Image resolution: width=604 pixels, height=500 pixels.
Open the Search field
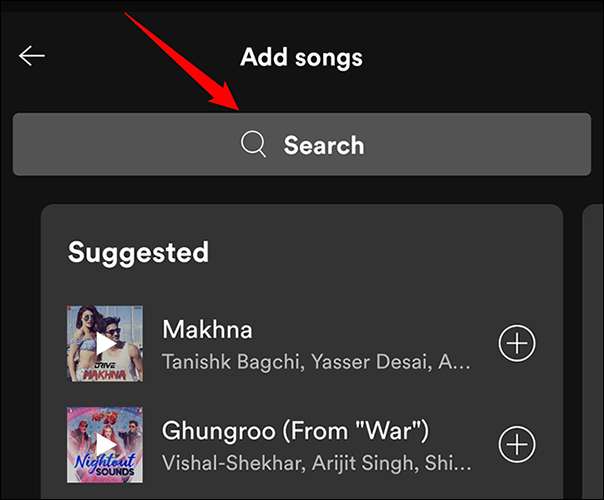pos(302,145)
